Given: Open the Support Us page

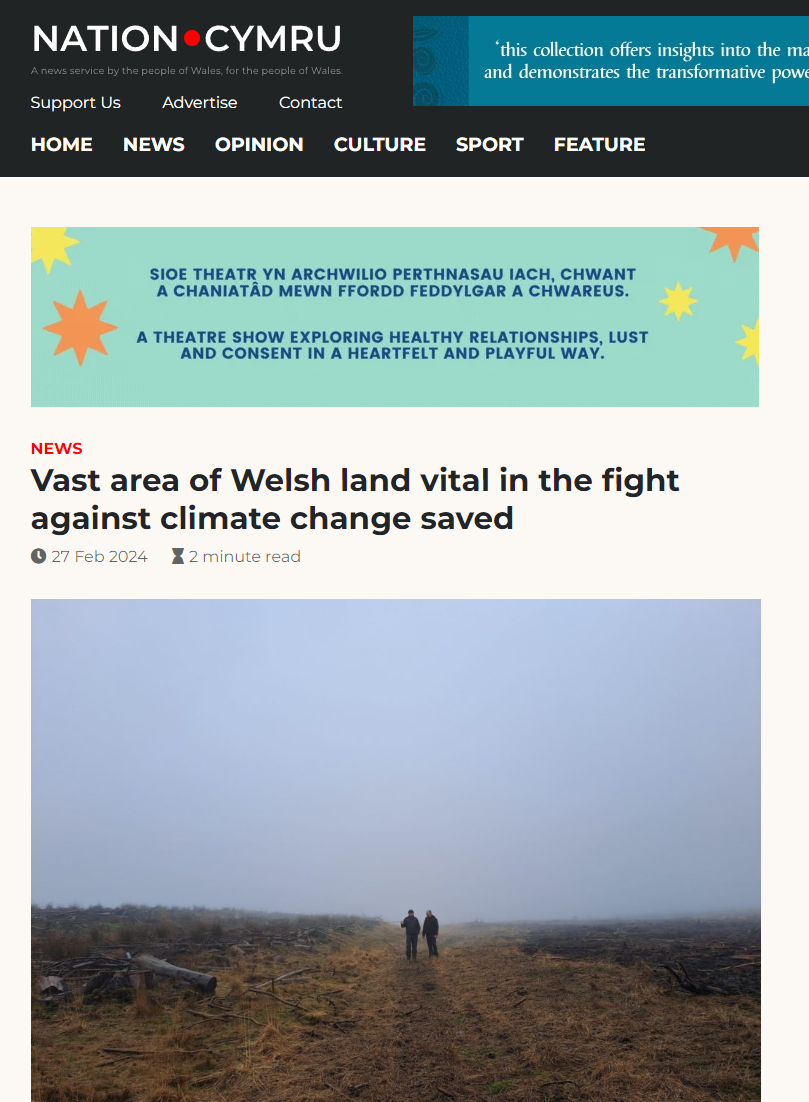Looking at the screenshot, I should coord(75,103).
